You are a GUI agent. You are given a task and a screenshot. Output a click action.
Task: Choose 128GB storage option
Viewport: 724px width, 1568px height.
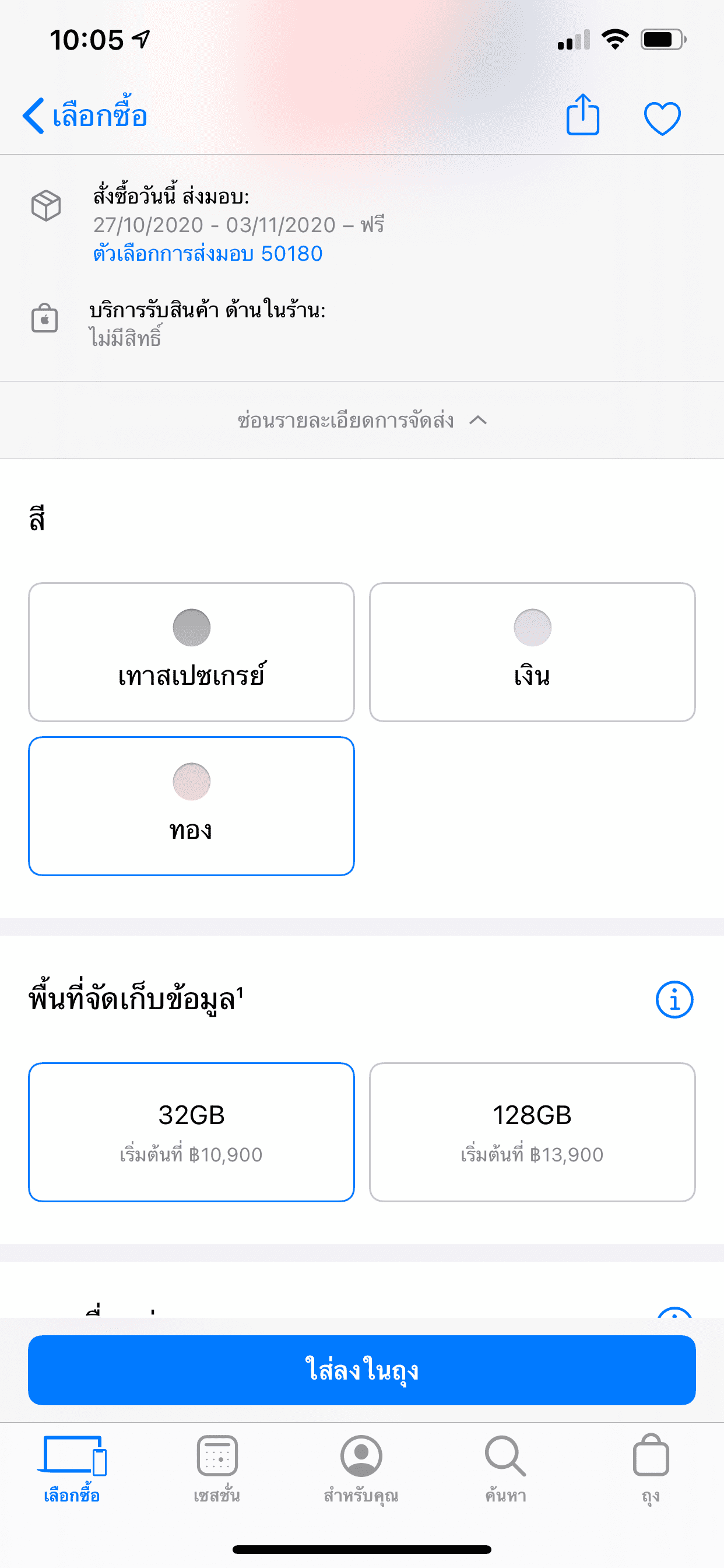click(x=532, y=1132)
